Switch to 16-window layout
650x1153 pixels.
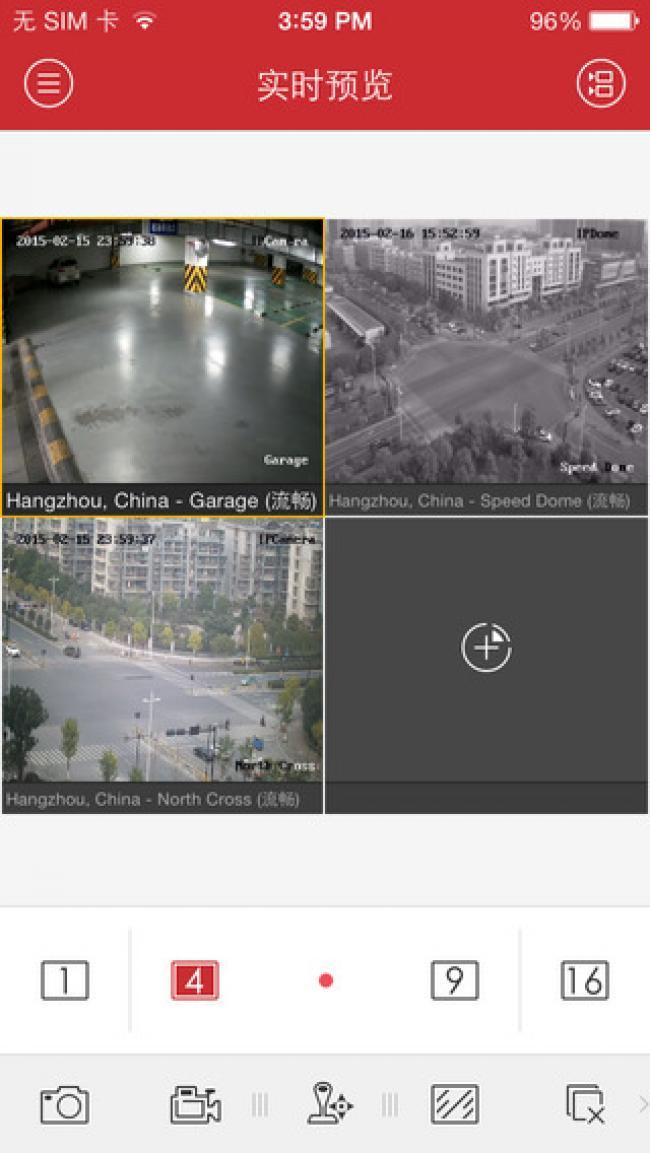click(x=585, y=981)
